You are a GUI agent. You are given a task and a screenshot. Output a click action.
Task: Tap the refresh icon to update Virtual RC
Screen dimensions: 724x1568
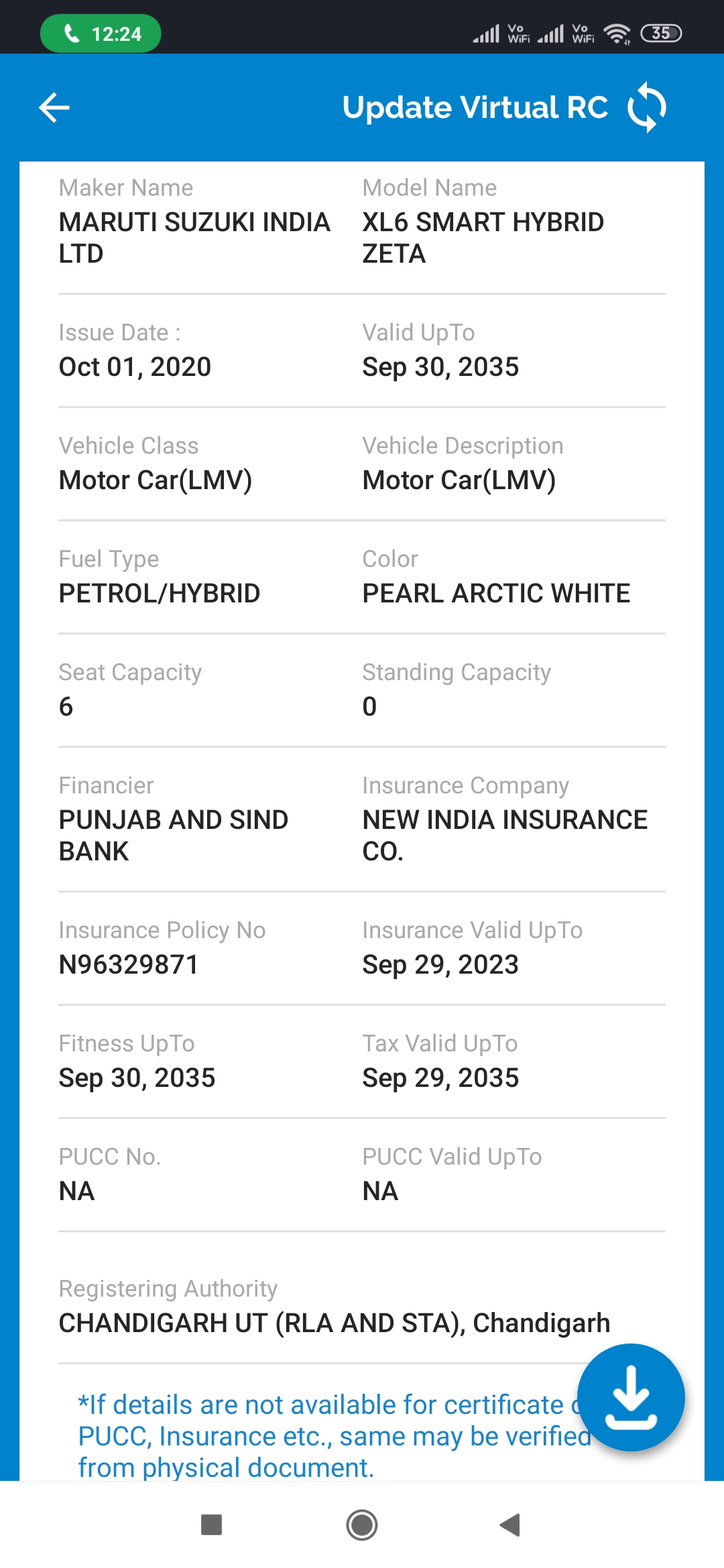[x=646, y=107]
